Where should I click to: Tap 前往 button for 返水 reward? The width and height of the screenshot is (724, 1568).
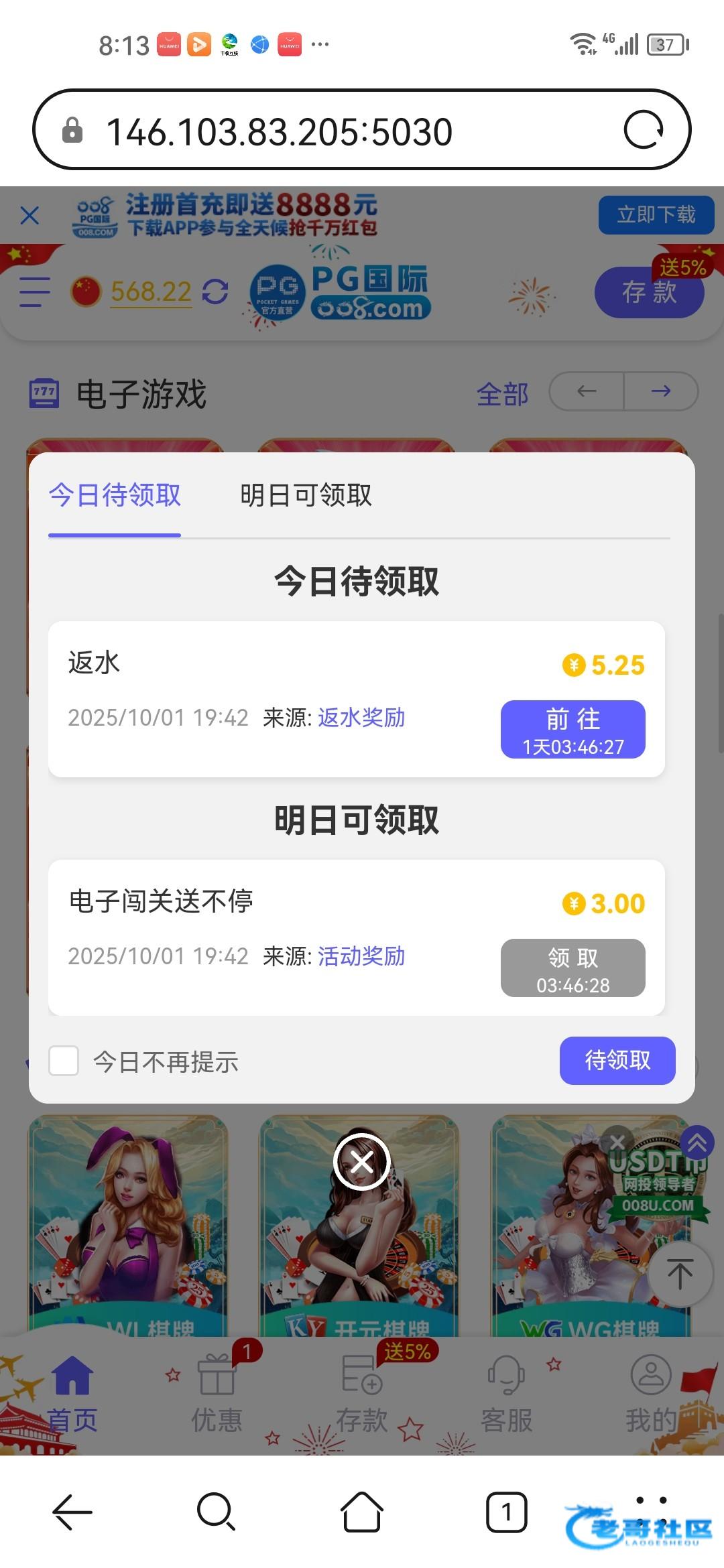[572, 730]
